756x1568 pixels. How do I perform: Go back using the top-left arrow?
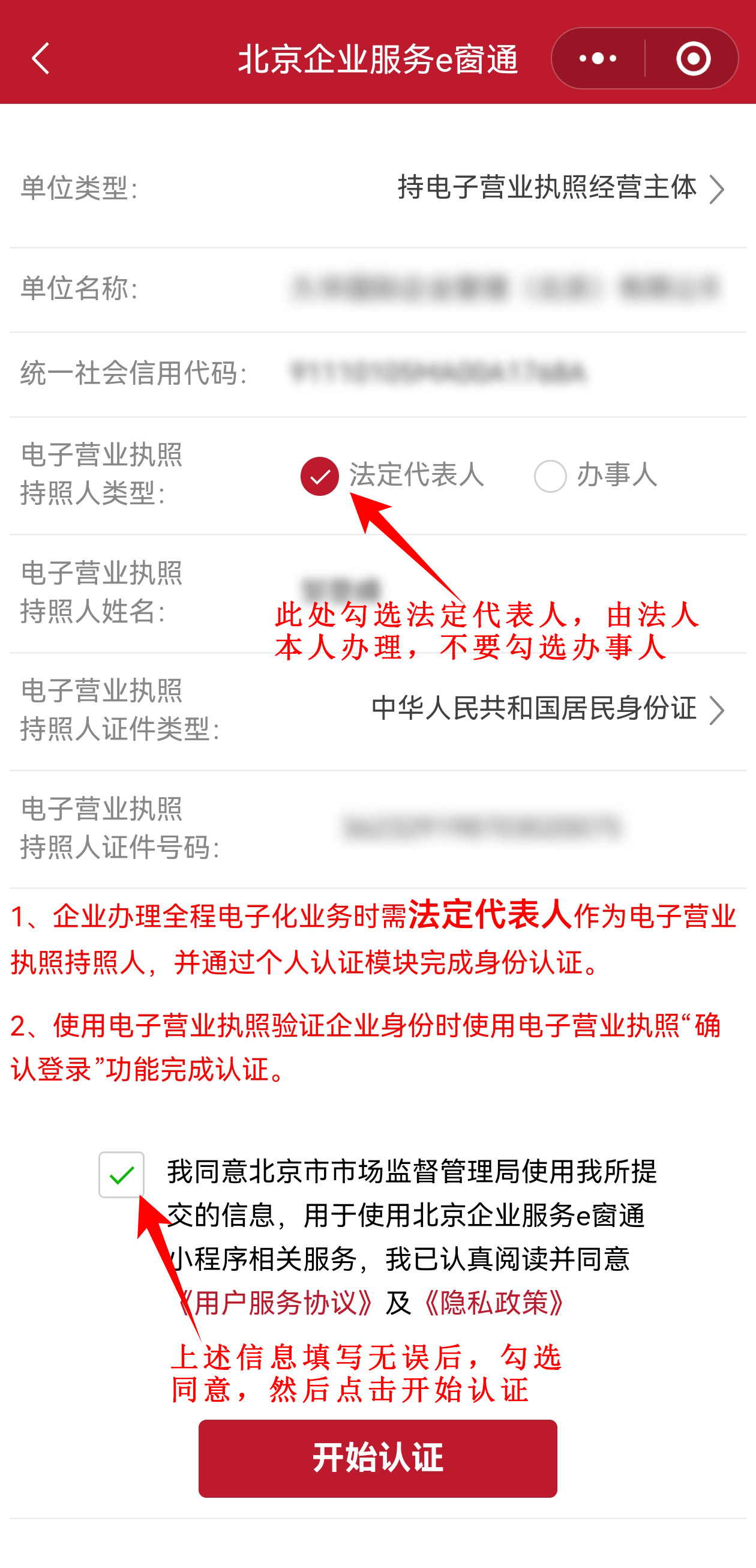40,58
